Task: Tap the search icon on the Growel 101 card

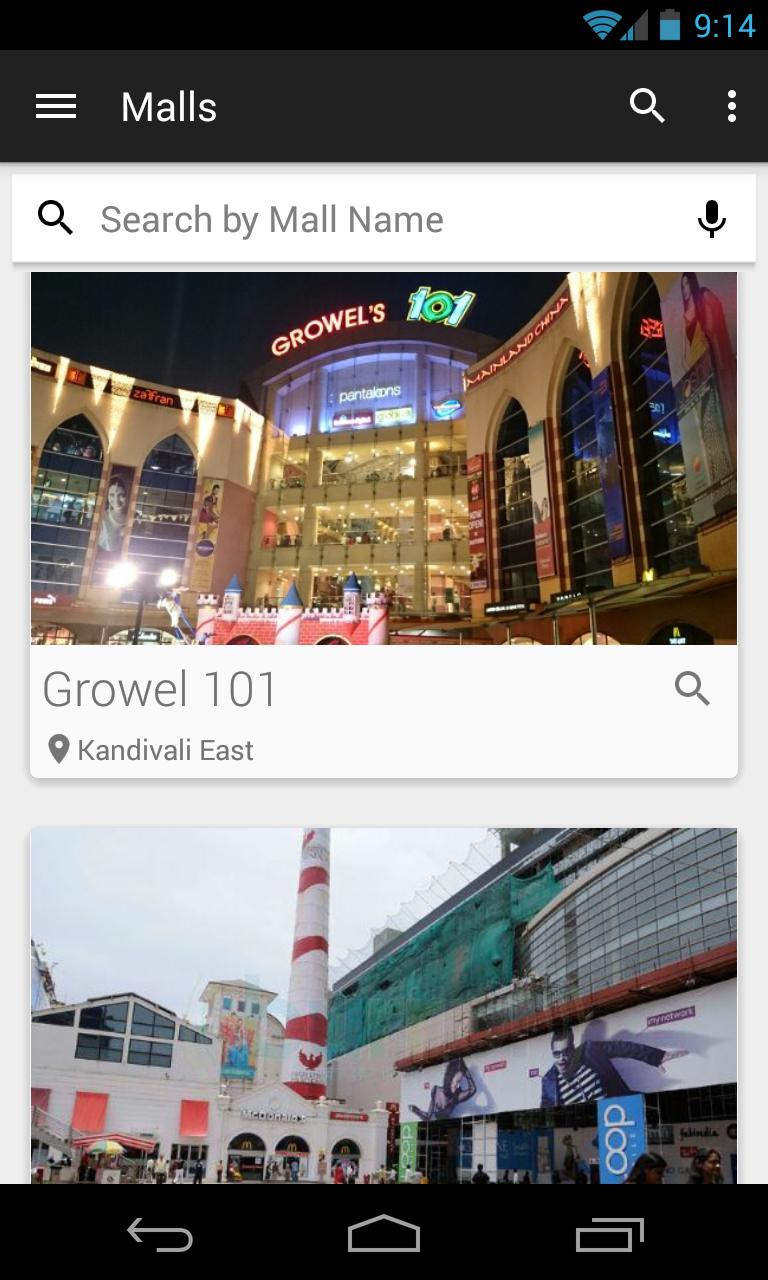Action: click(x=691, y=688)
